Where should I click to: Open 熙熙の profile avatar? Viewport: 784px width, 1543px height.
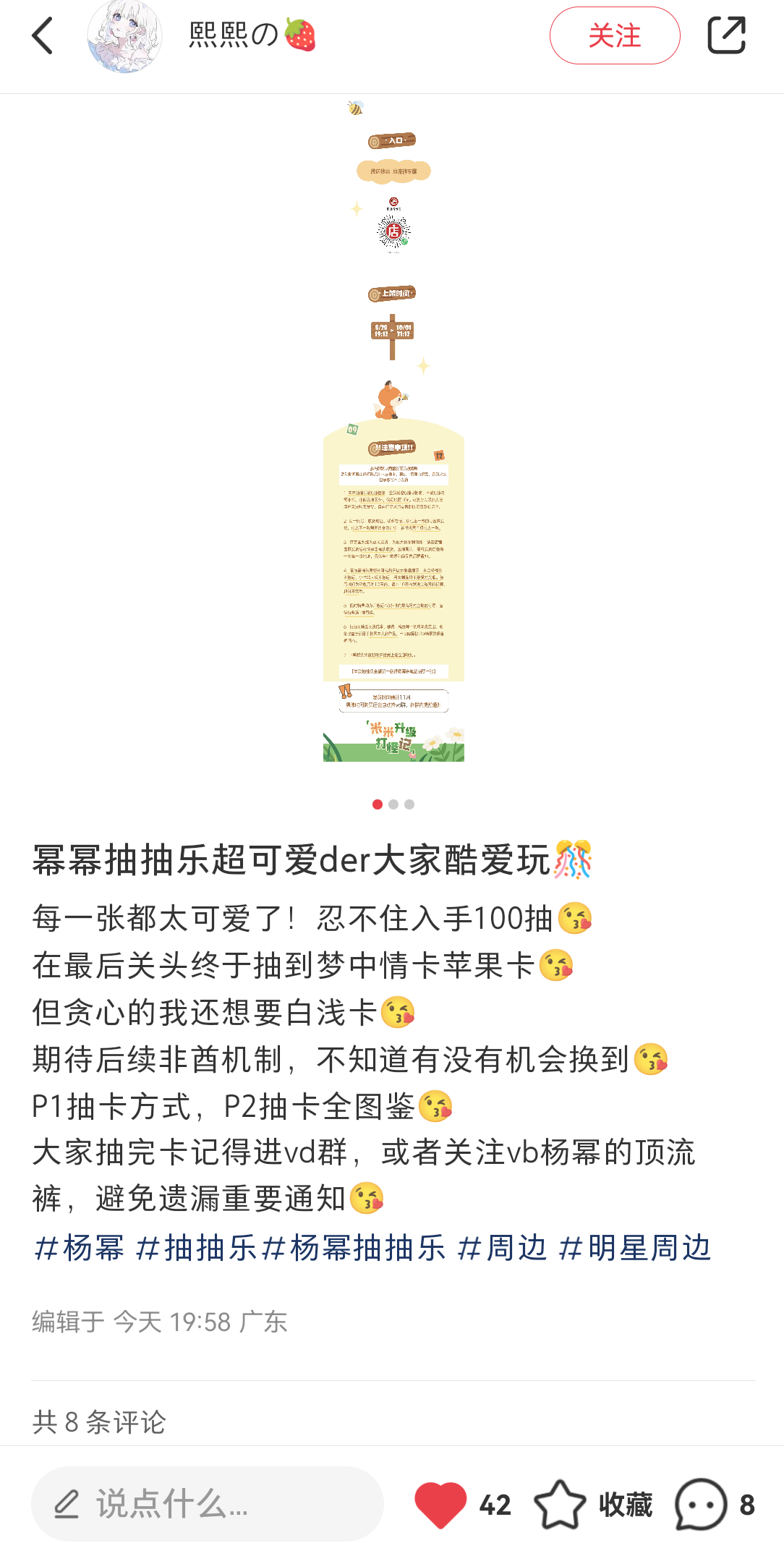pos(124,35)
